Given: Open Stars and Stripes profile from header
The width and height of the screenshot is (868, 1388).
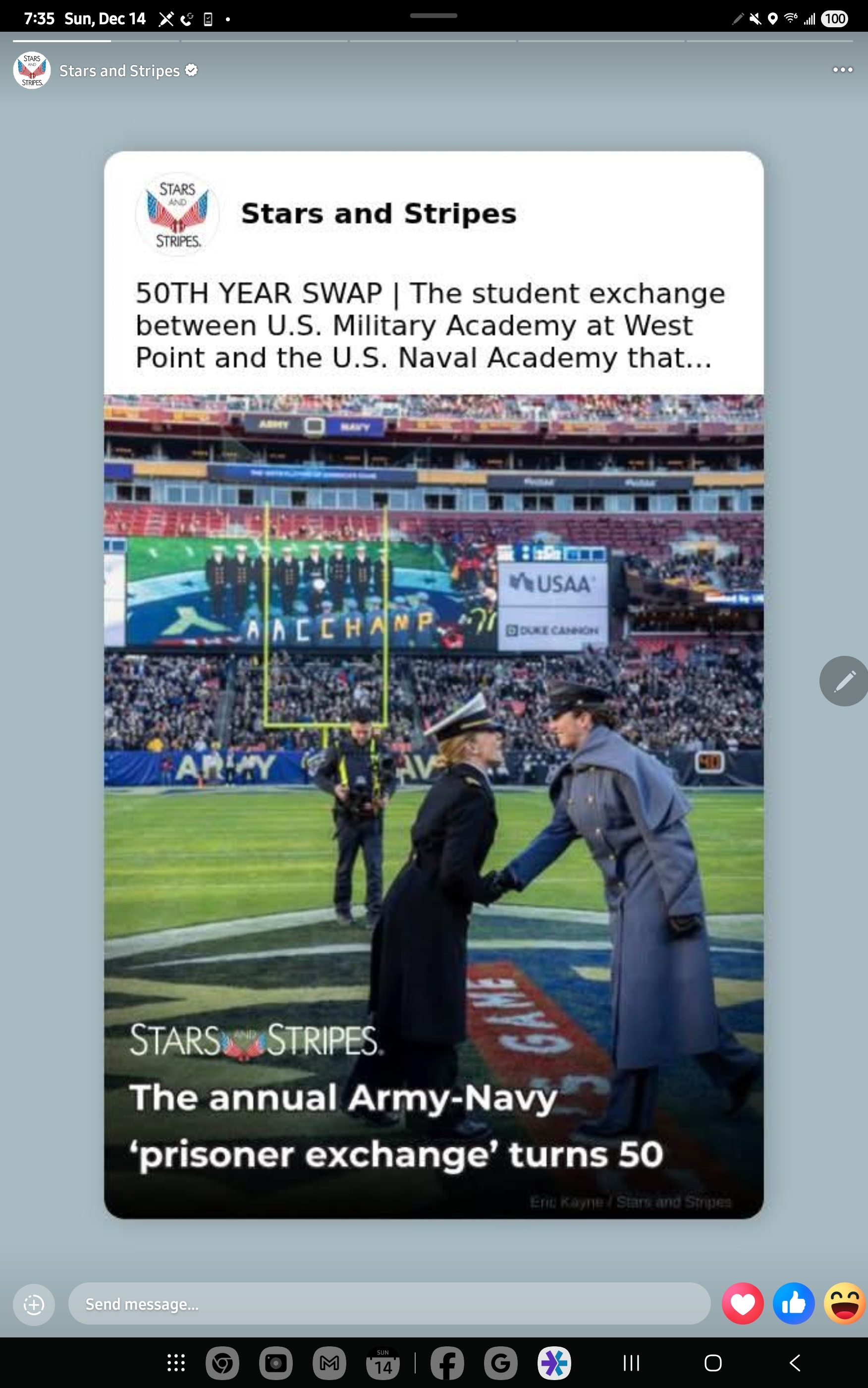Looking at the screenshot, I should 119,70.
